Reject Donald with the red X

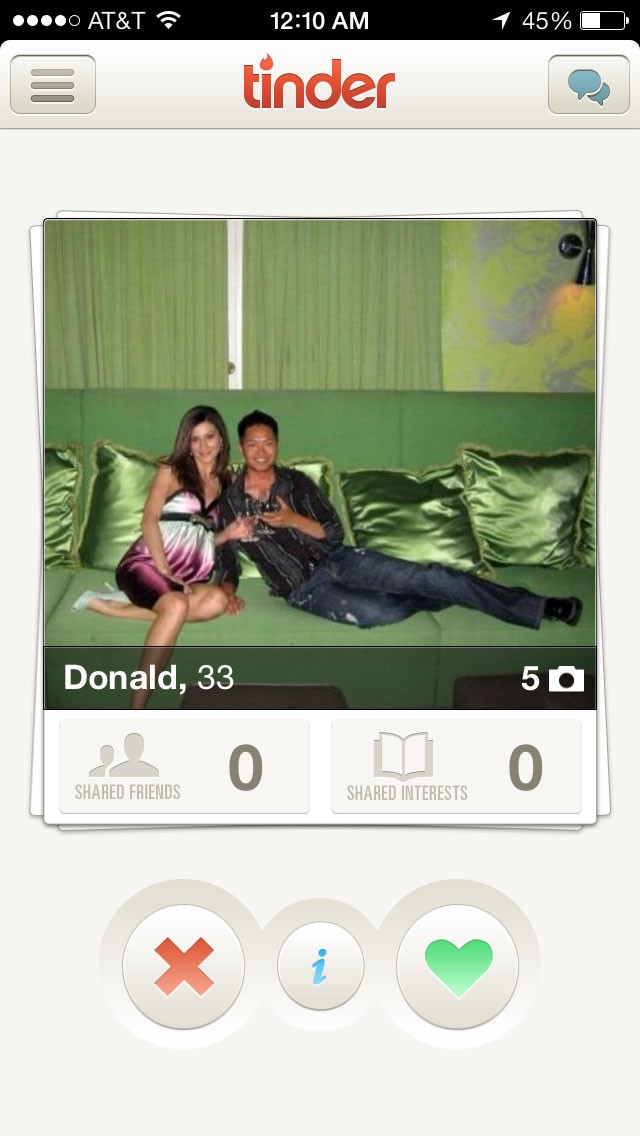183,966
